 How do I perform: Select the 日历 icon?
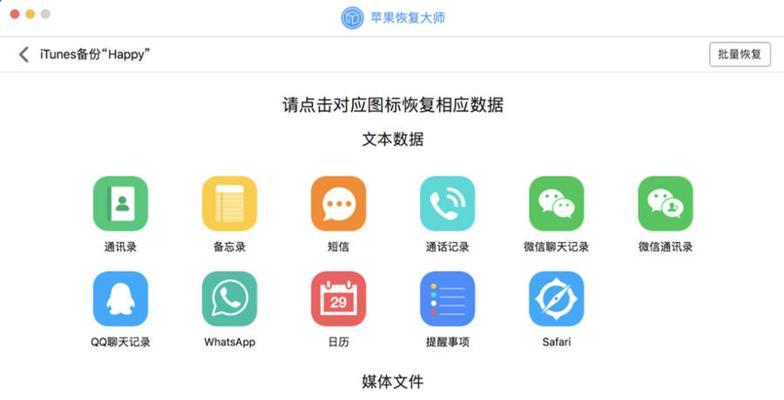[338, 298]
